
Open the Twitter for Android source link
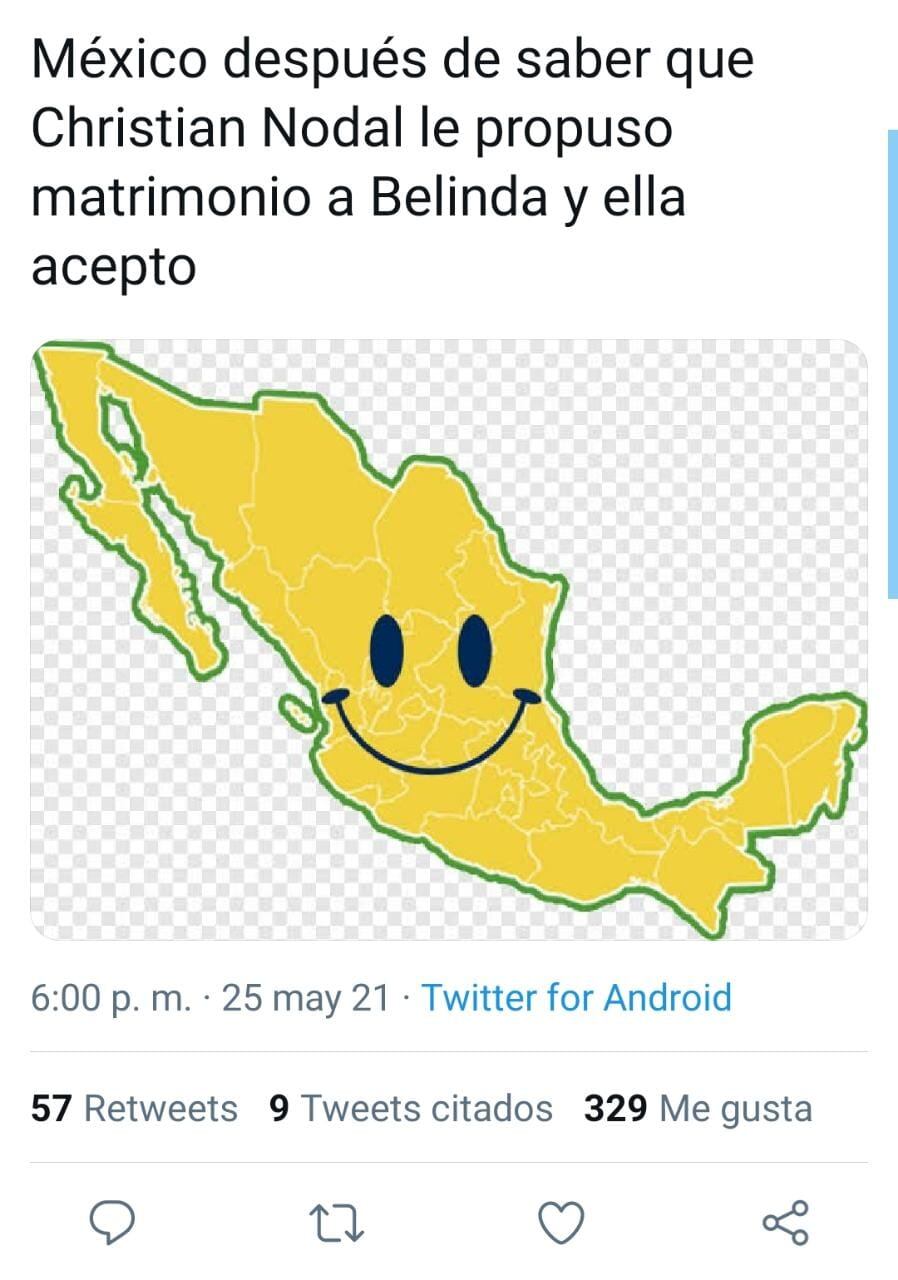click(x=576, y=998)
